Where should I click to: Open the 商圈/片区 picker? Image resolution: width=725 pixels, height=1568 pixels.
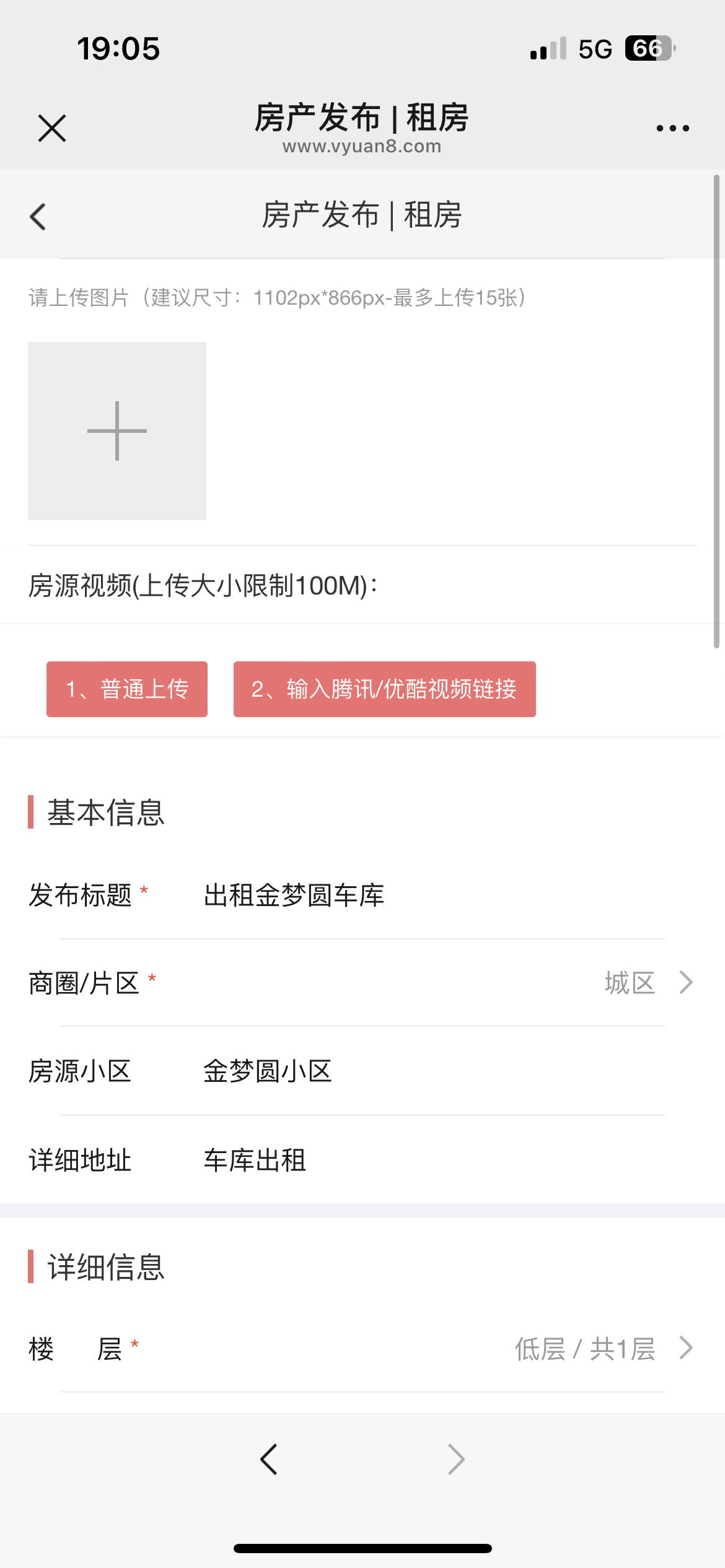point(644,983)
